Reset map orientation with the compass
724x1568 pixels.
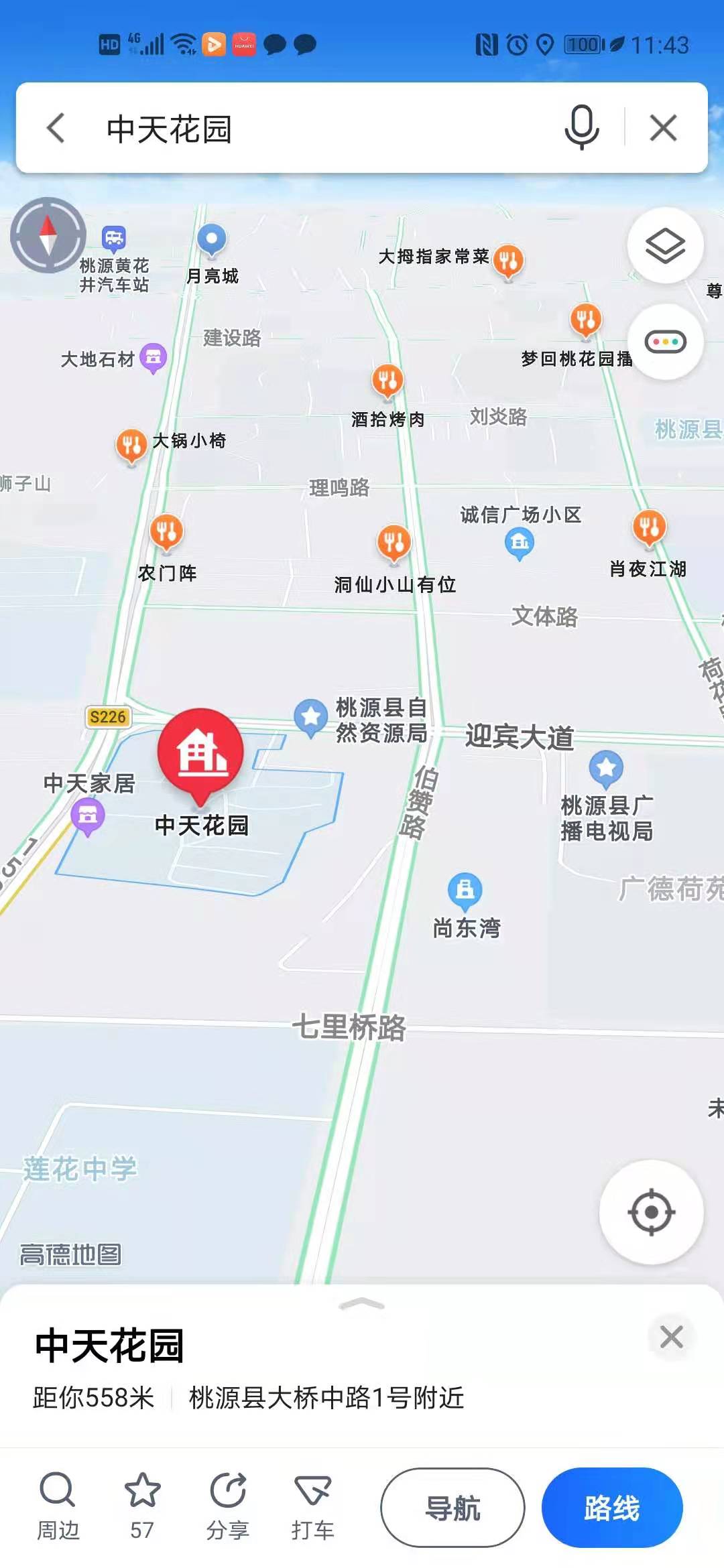48,235
